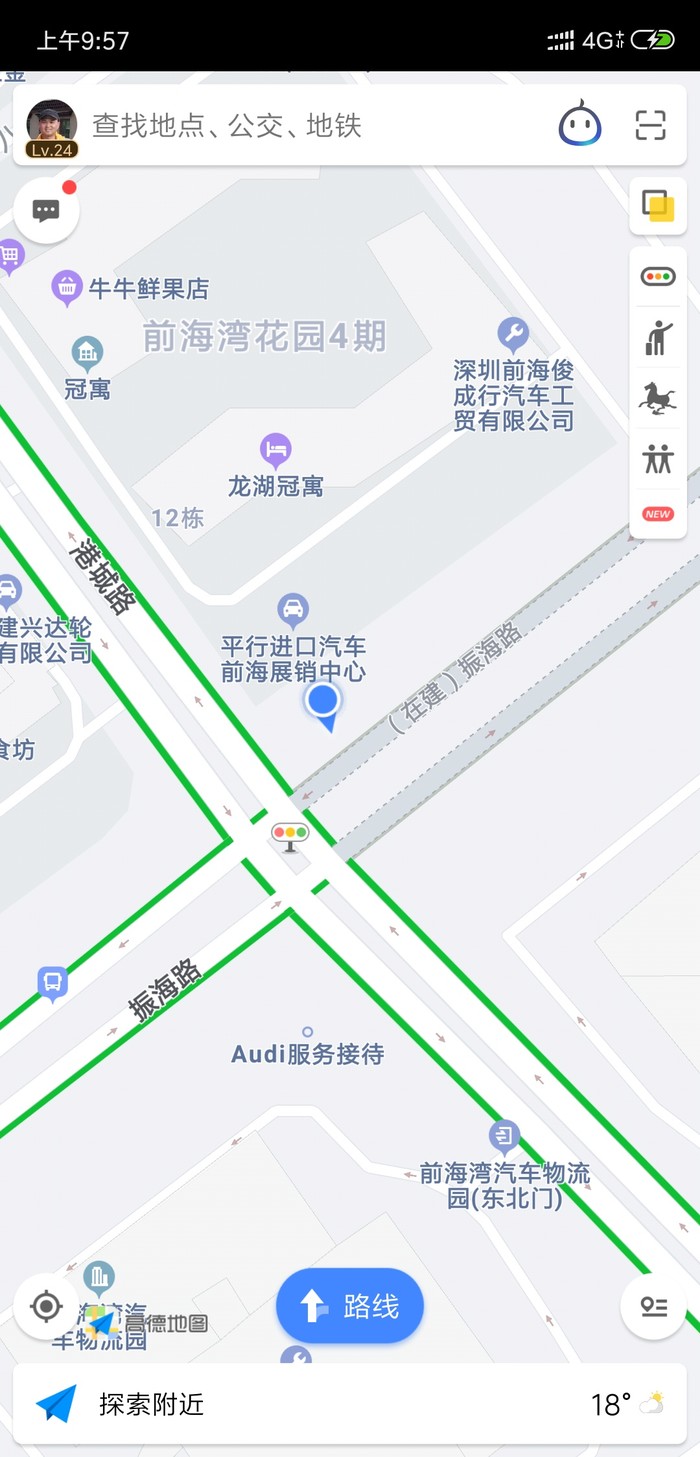Recenter map on my current location
The height and width of the screenshot is (1457, 700).
click(x=46, y=1306)
